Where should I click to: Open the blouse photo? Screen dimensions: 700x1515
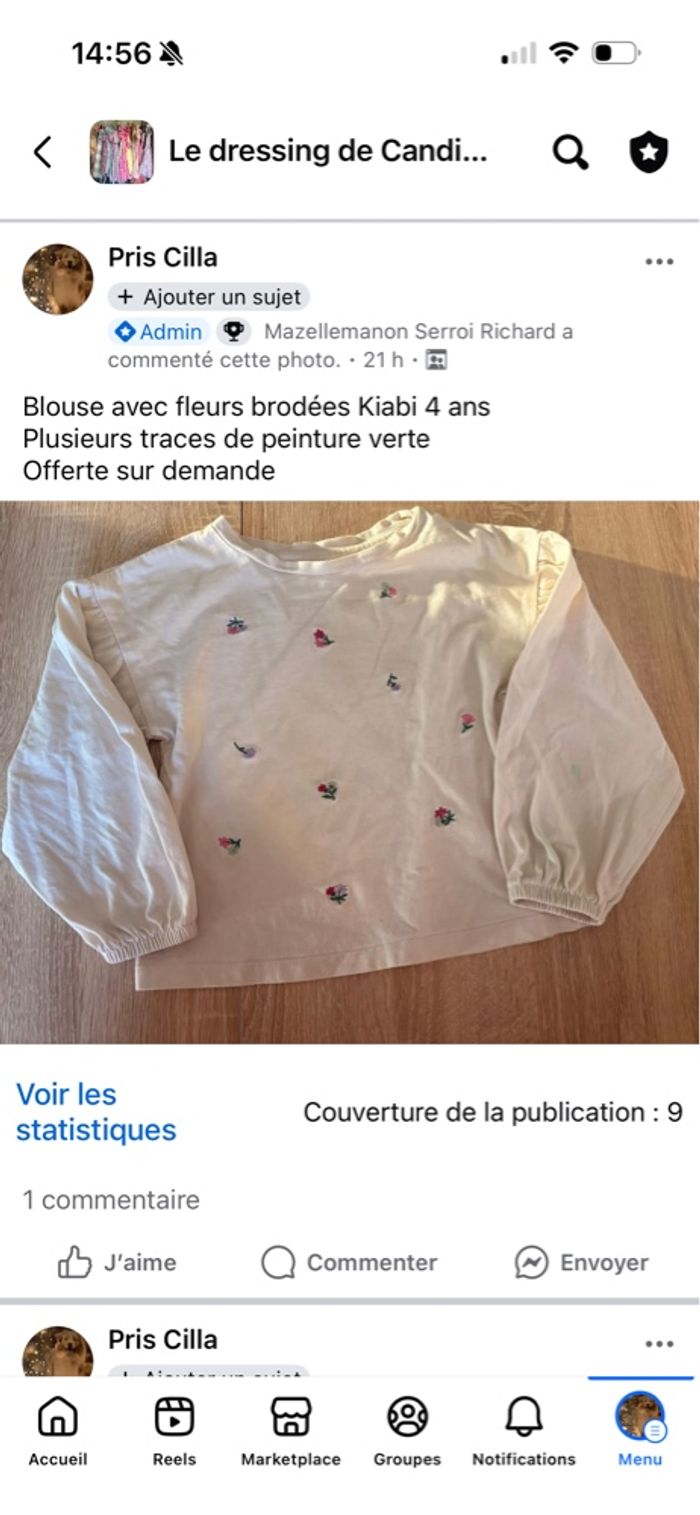(x=349, y=770)
